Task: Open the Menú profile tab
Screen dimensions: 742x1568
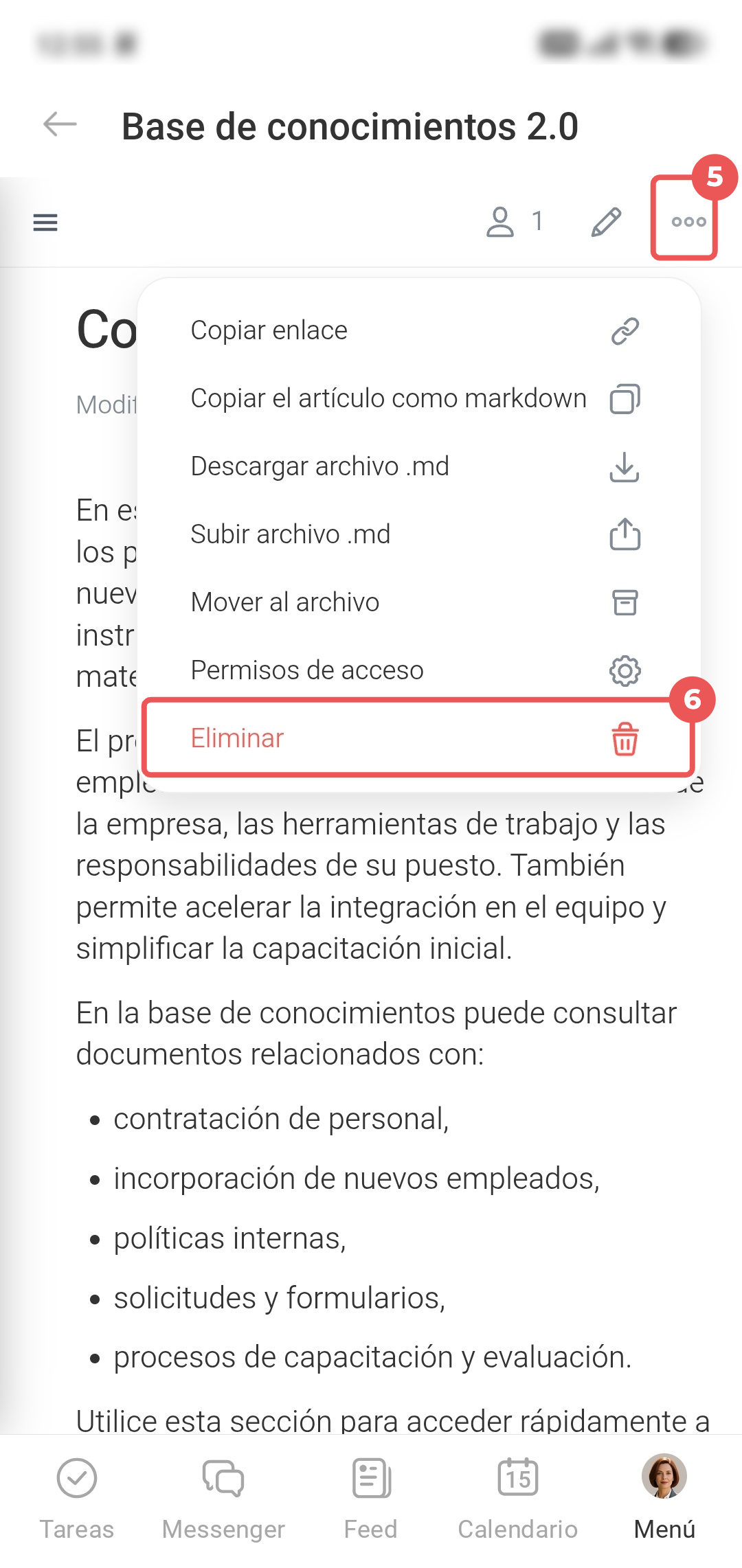Action: (x=664, y=1499)
